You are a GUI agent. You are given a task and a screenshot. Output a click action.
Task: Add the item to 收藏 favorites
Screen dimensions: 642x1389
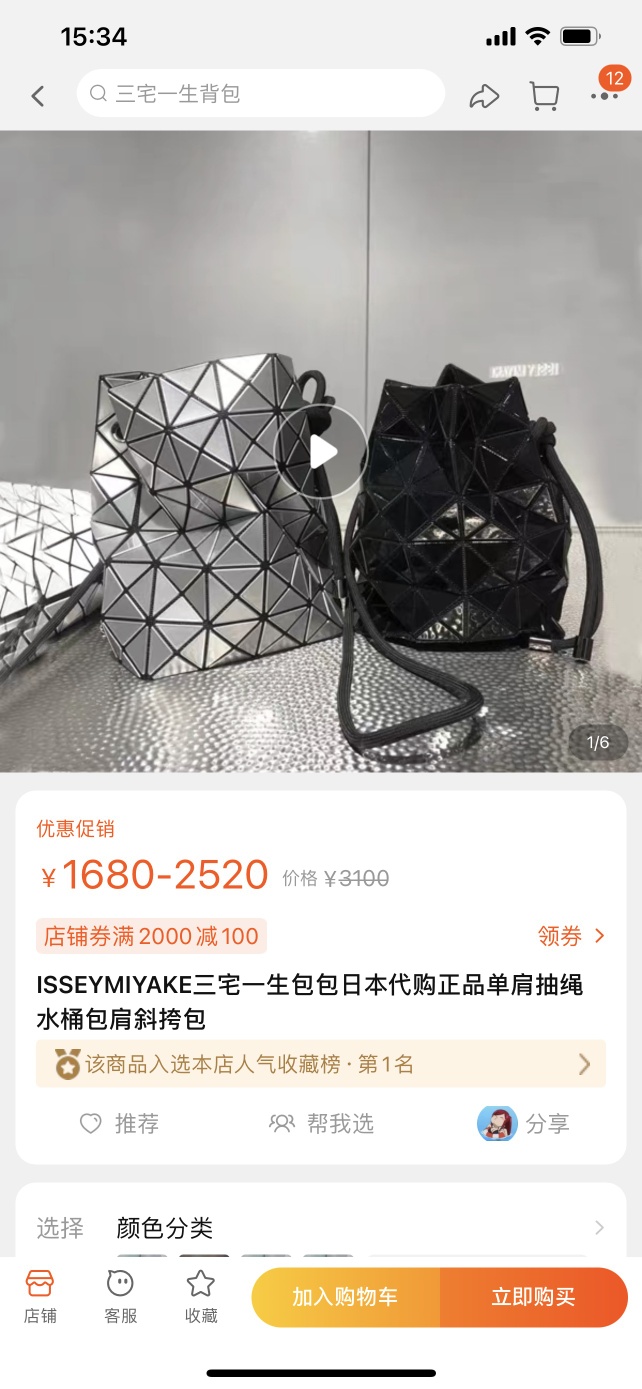(x=201, y=1296)
